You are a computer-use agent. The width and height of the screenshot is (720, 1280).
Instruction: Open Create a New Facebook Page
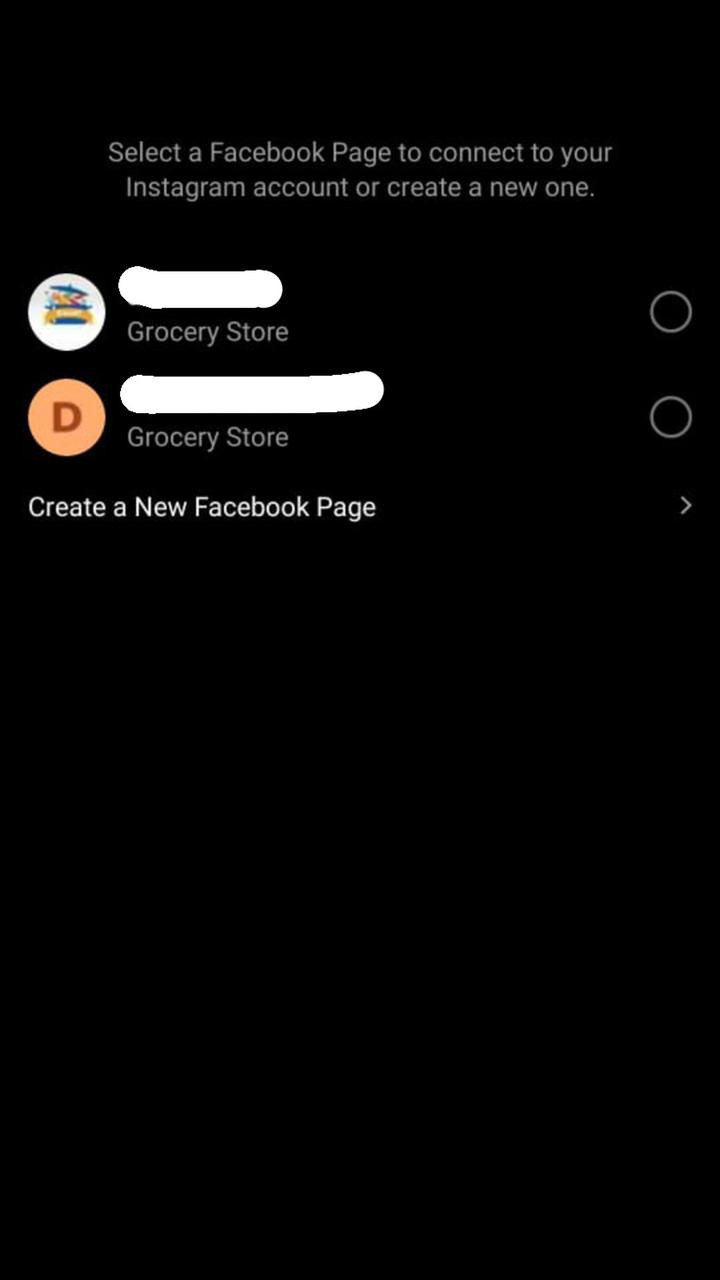(x=360, y=507)
